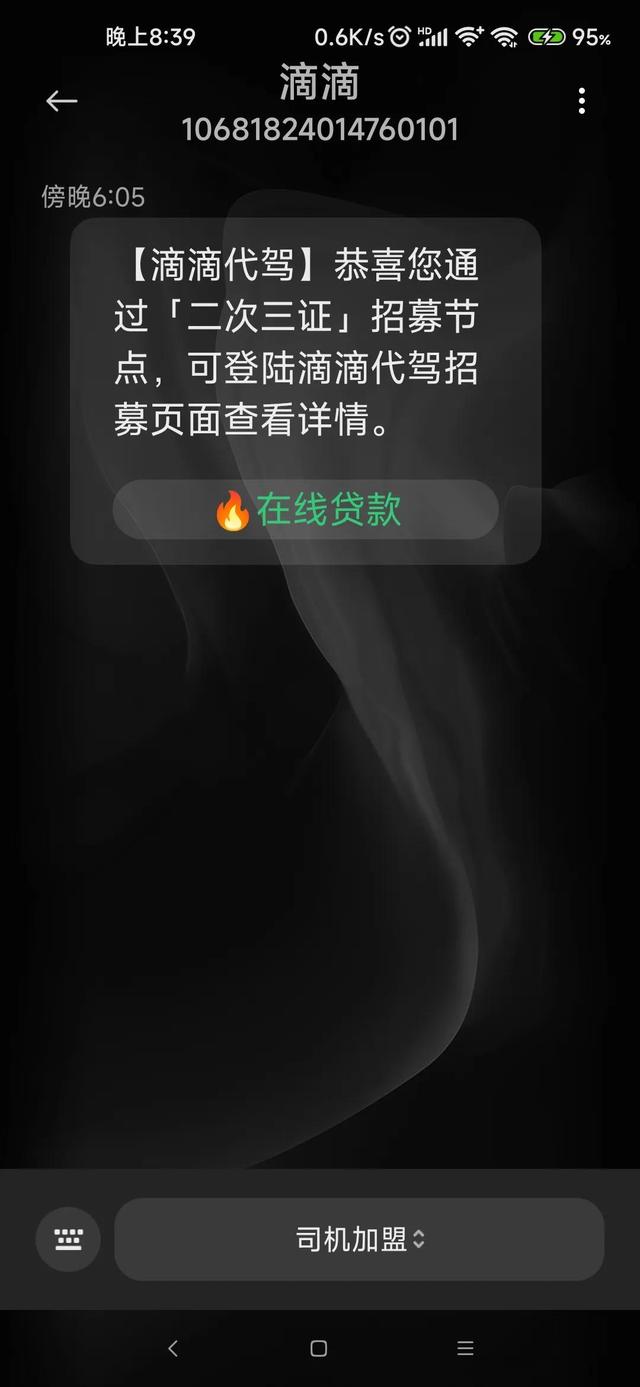
Task: Switch to keyboard input mode
Action: click(x=68, y=1240)
